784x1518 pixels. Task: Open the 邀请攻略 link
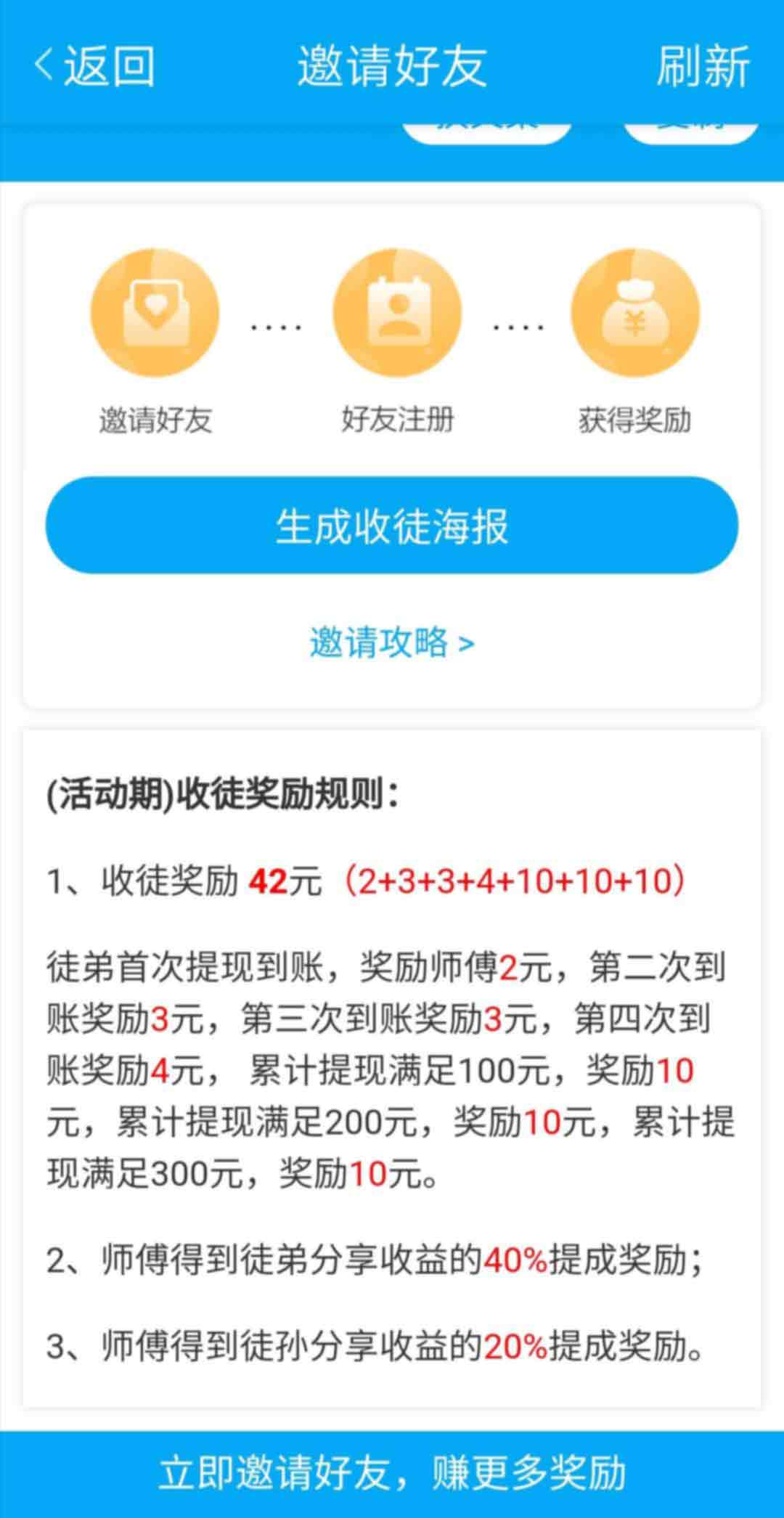click(392, 642)
